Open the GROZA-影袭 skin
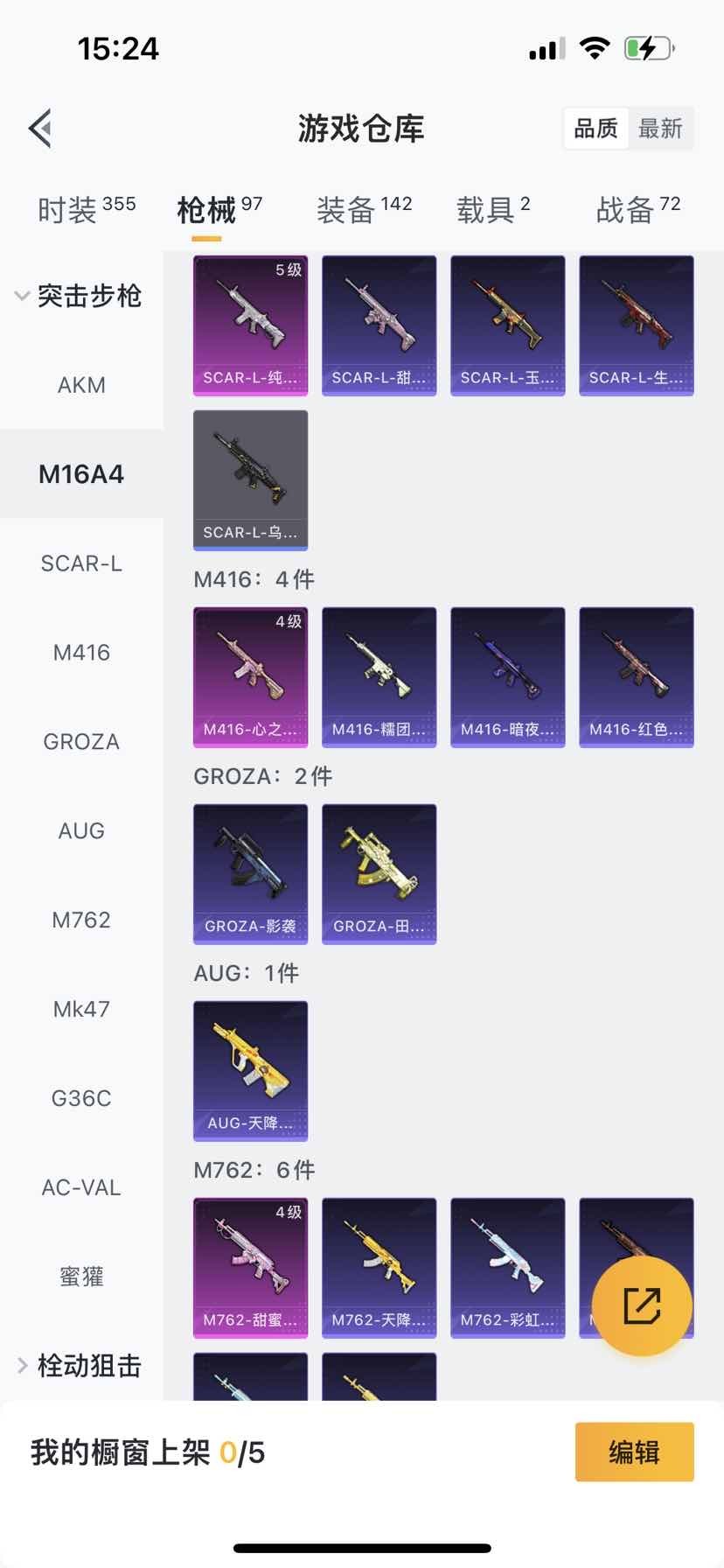724x1568 pixels. [250, 873]
